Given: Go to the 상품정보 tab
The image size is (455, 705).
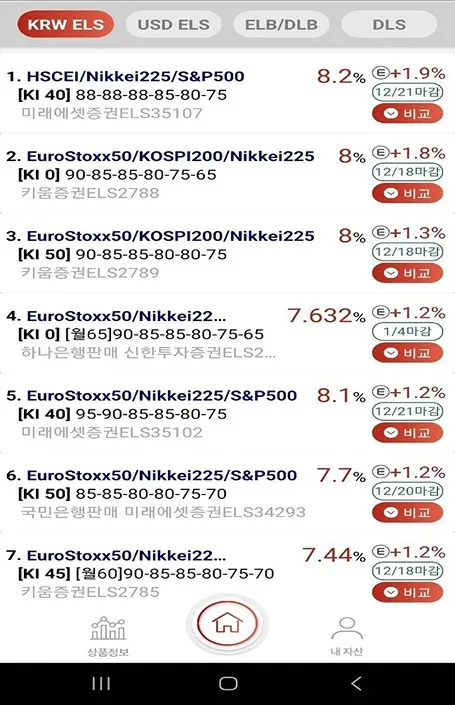Looking at the screenshot, I should click(x=108, y=636).
